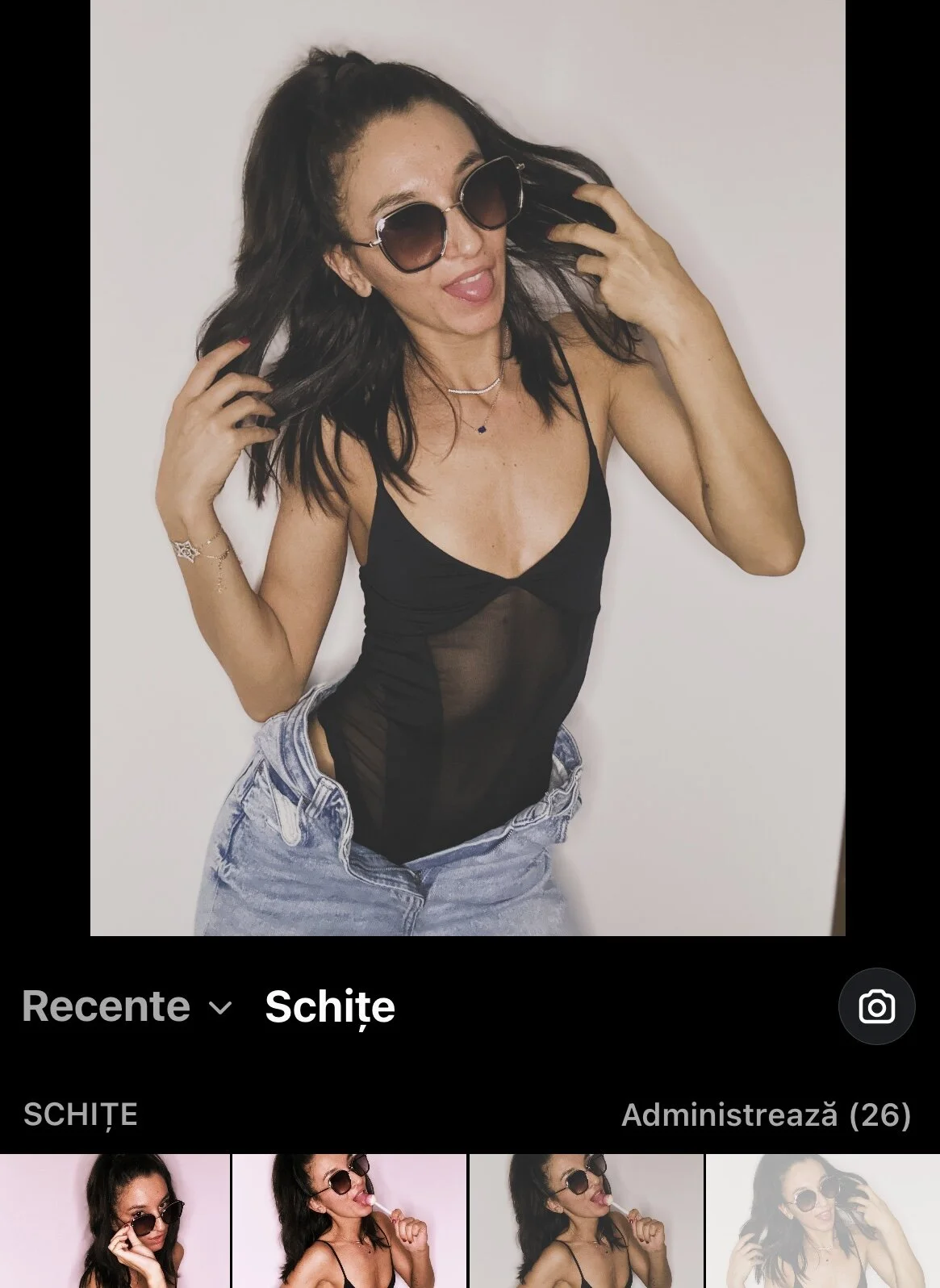This screenshot has height=1288, width=940.
Task: Open the Recente album dropdown
Action: (127, 1006)
